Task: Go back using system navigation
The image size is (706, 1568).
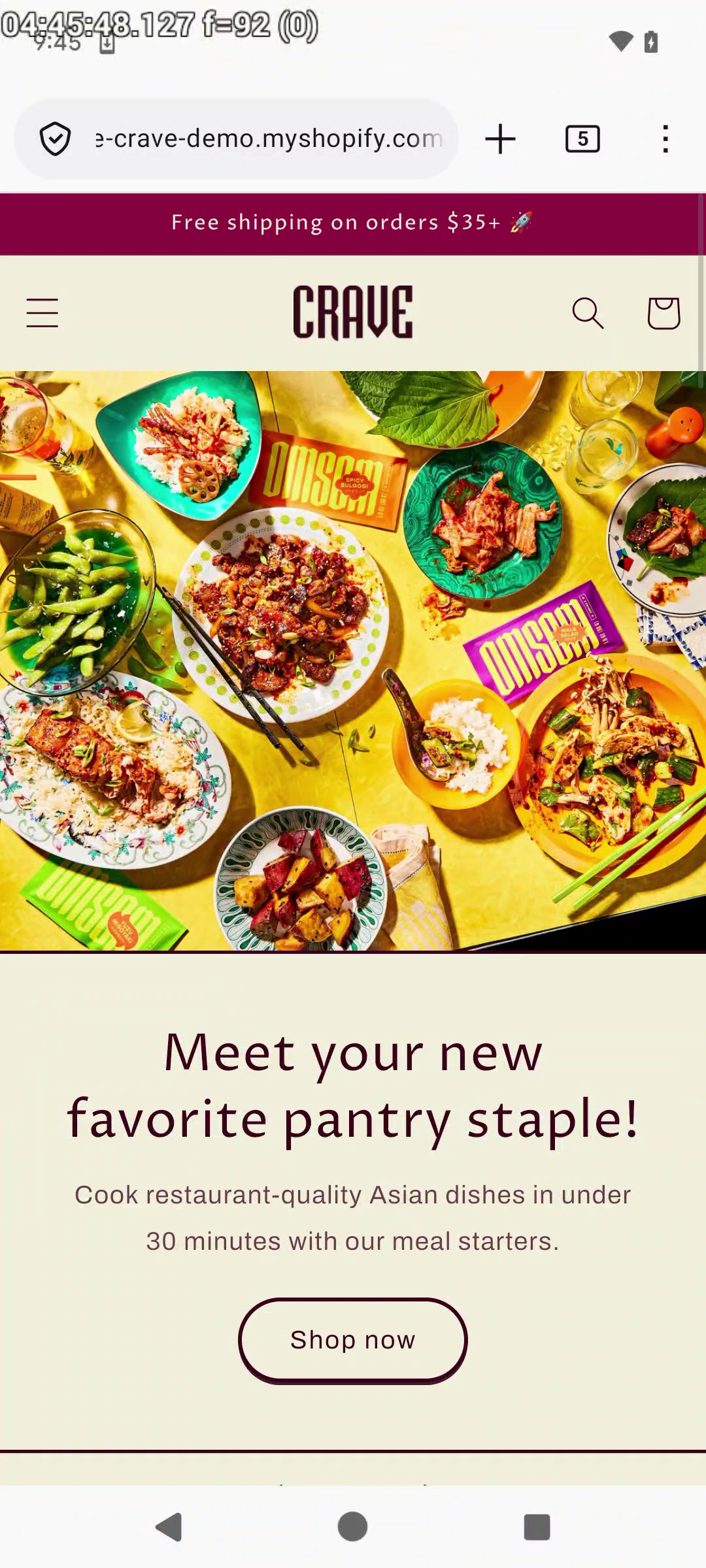Action: click(169, 1527)
